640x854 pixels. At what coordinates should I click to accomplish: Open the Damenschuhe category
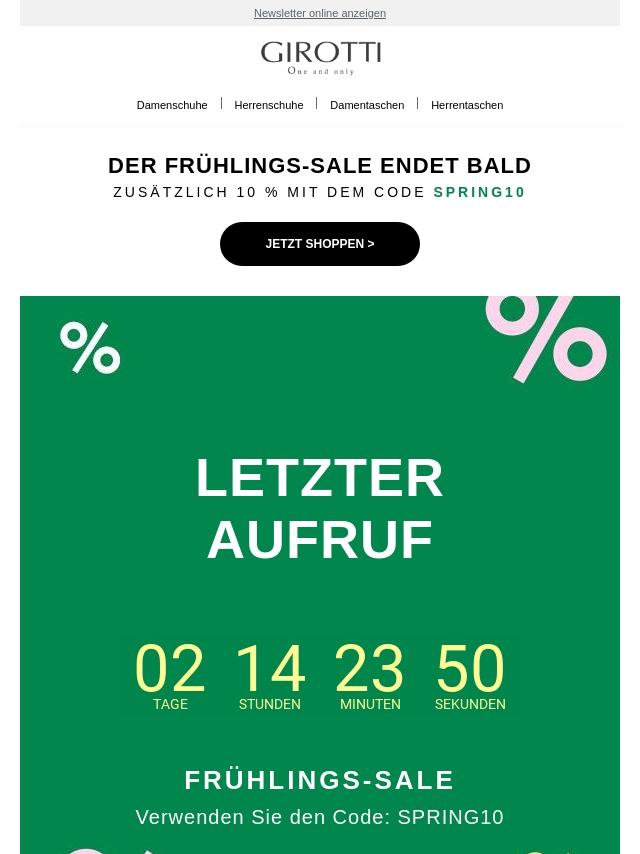(172, 105)
